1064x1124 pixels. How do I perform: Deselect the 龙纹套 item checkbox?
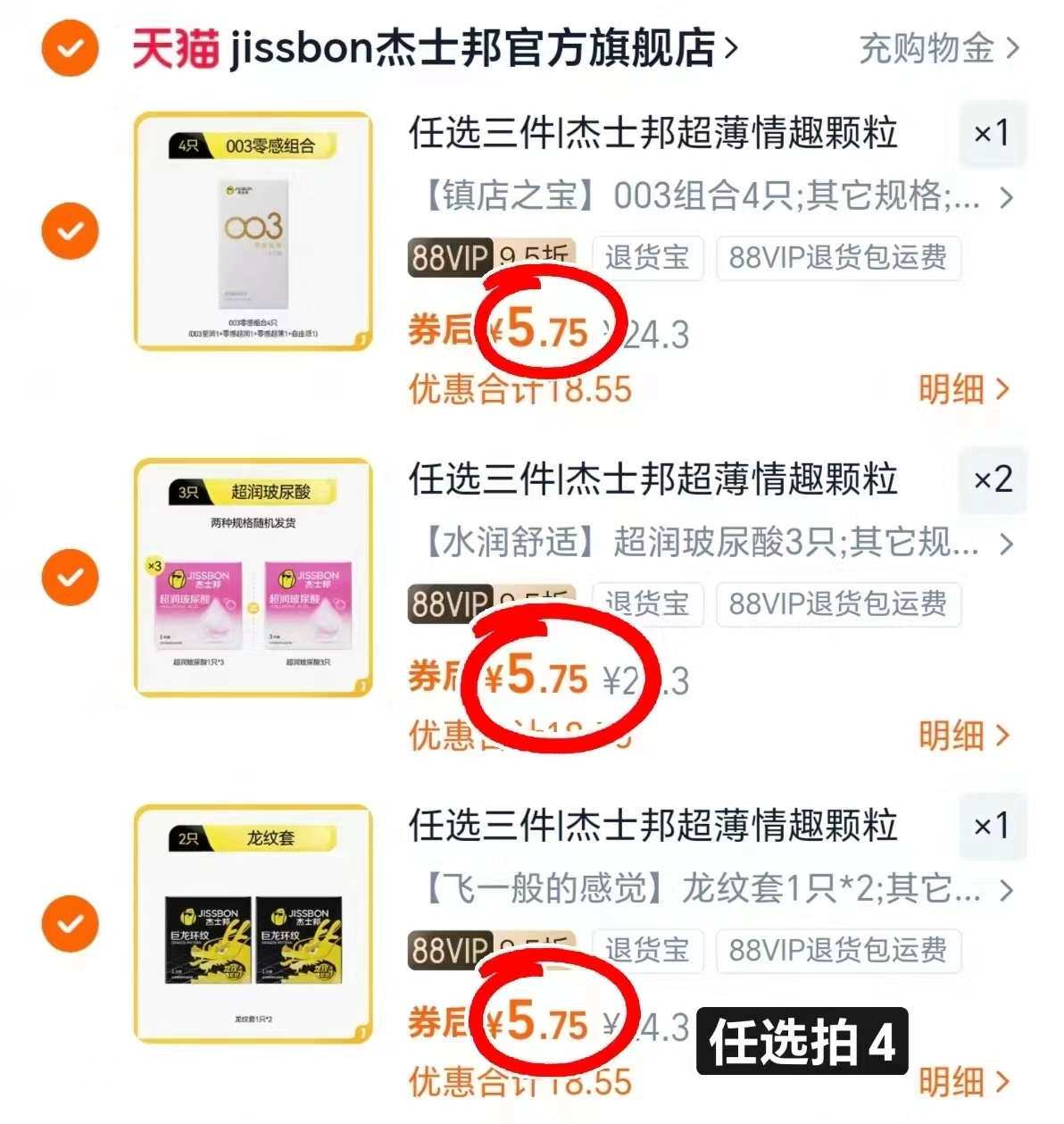coord(70,923)
